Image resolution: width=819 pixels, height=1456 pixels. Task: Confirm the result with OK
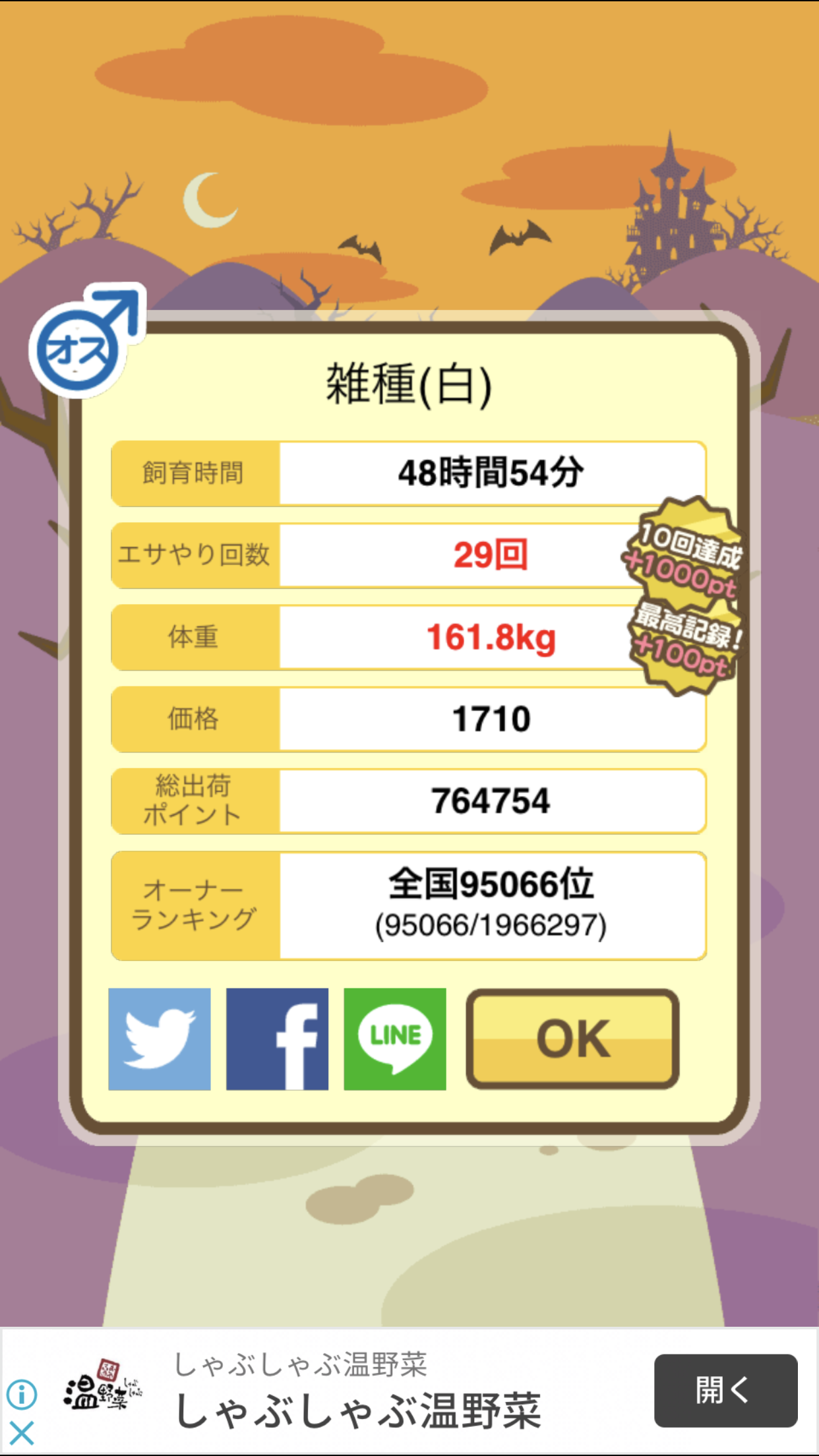tap(572, 1039)
